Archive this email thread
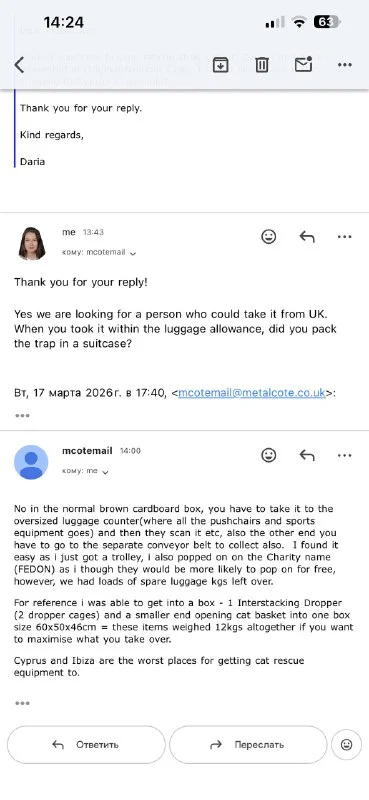Viewport: 369px width, 800px height. pyautogui.click(x=220, y=65)
